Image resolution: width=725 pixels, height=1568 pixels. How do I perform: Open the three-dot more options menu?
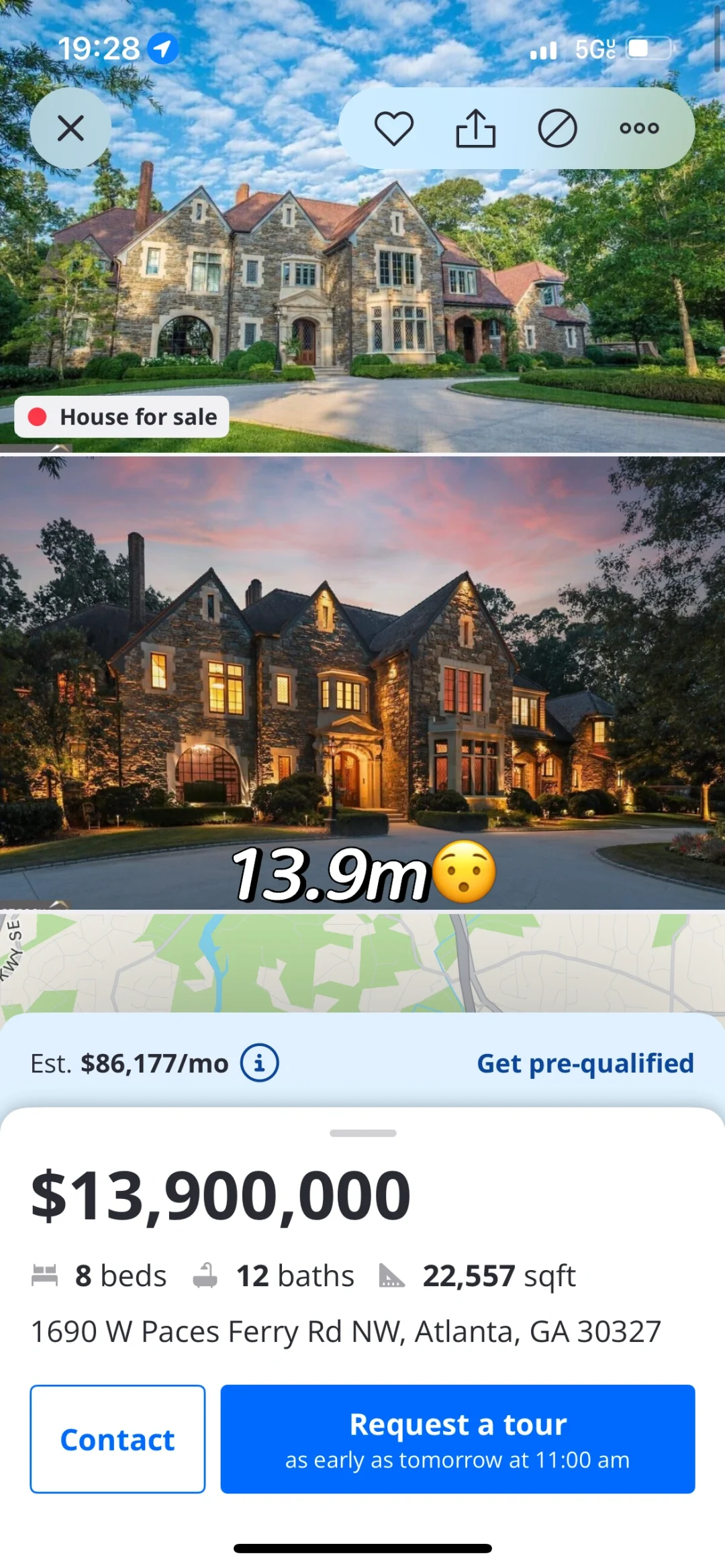(x=639, y=128)
